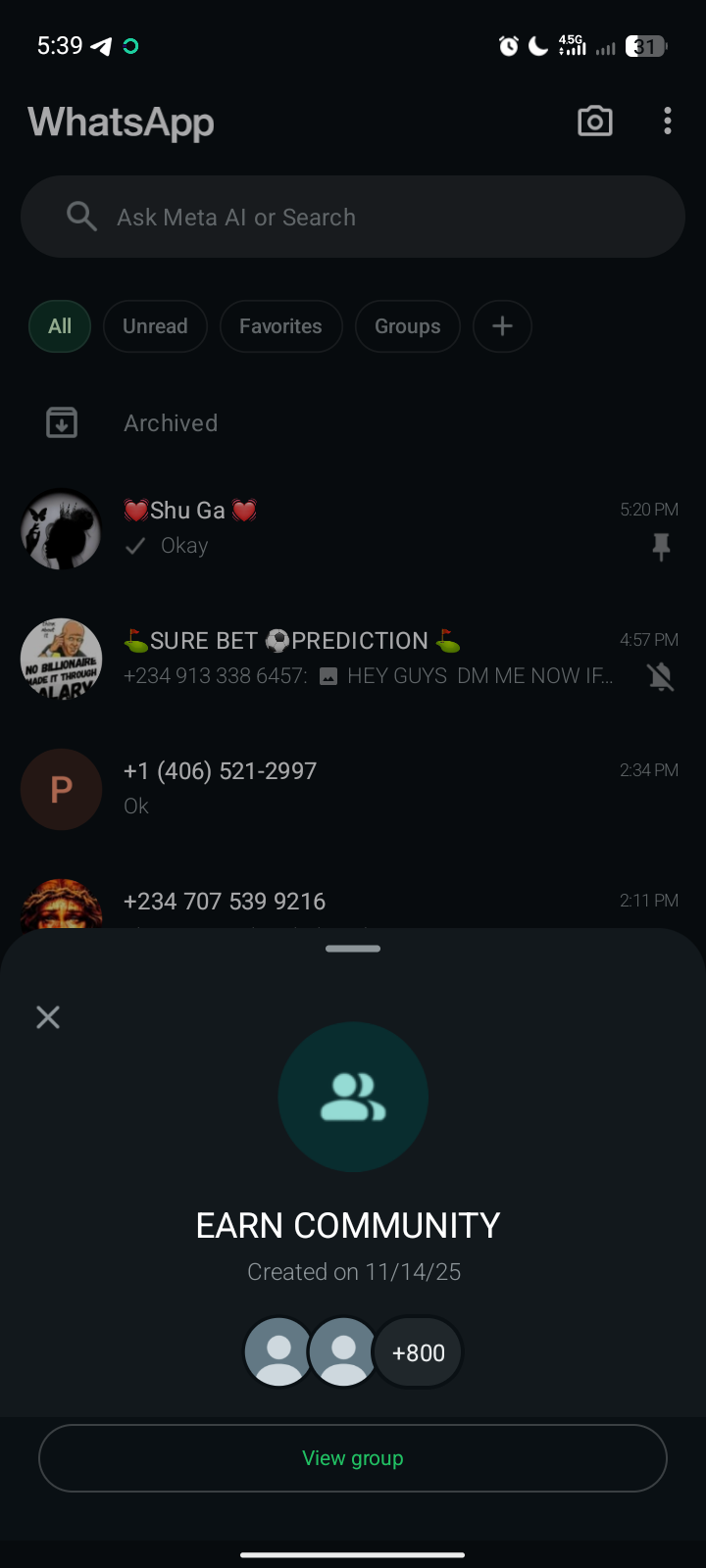The image size is (706, 1568).
Task: Open the three-dot overflow menu
Action: [668, 122]
